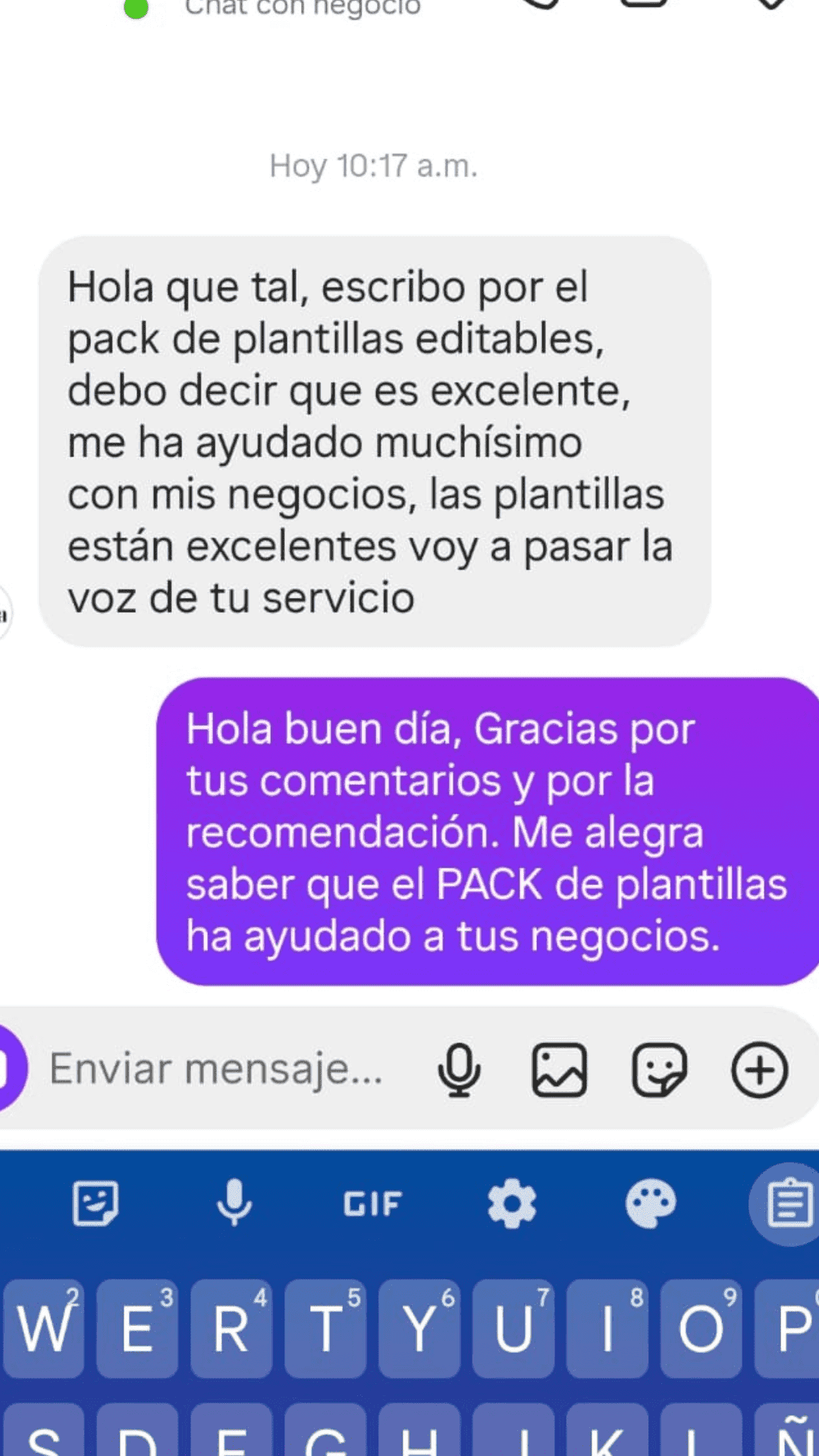This screenshot has height=1456, width=819.
Task: Open more options plus icon
Action: [x=759, y=1070]
